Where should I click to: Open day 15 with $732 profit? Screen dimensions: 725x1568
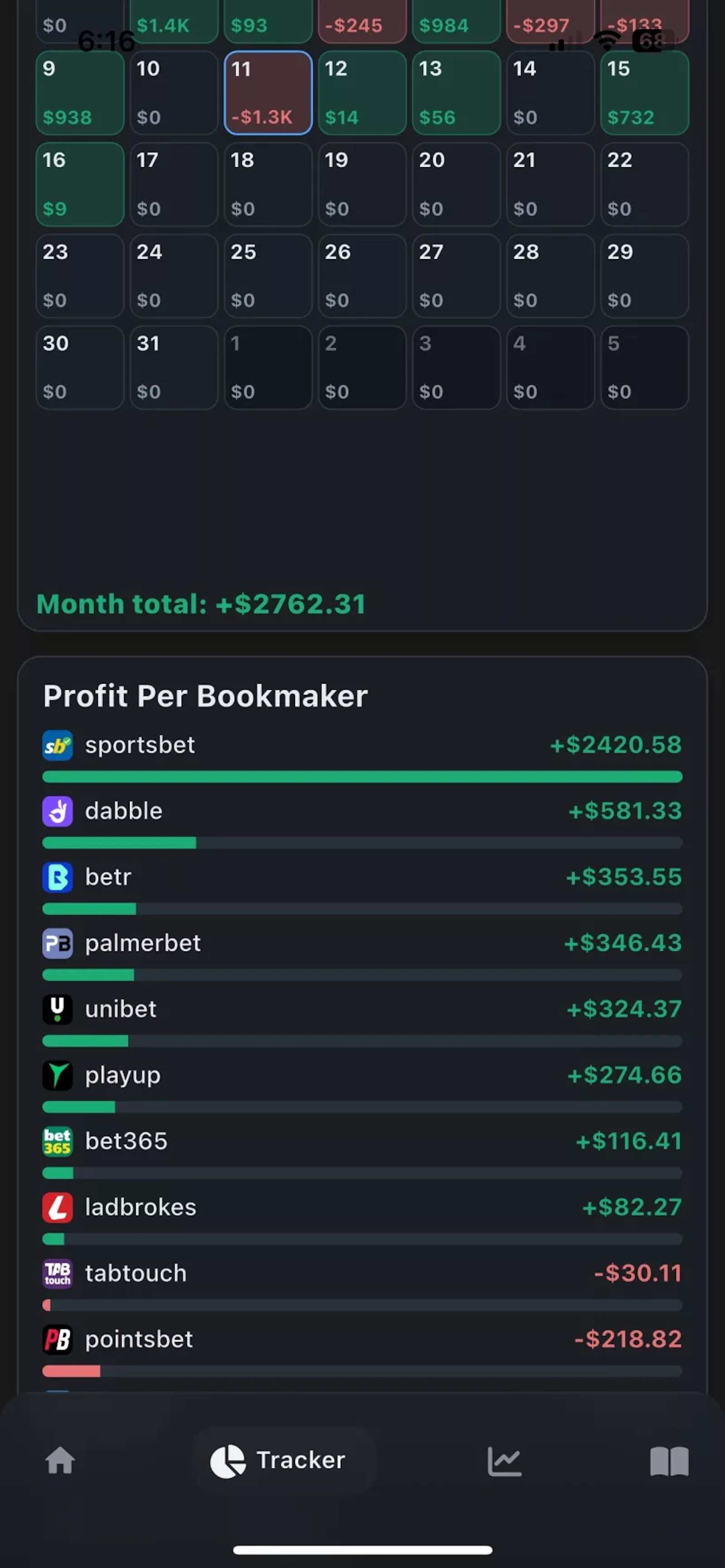pos(644,92)
